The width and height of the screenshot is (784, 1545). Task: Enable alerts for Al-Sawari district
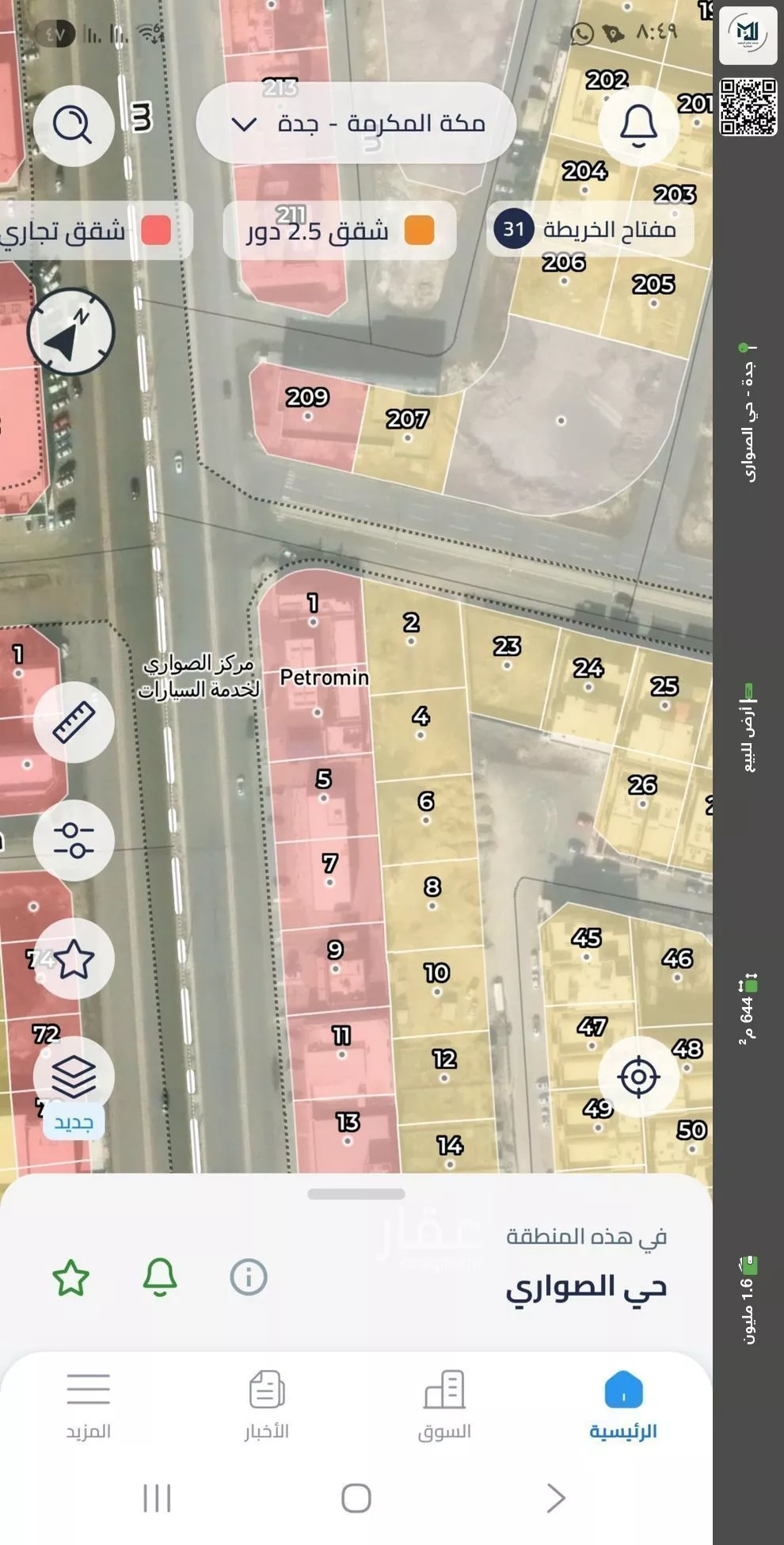pos(159,1278)
